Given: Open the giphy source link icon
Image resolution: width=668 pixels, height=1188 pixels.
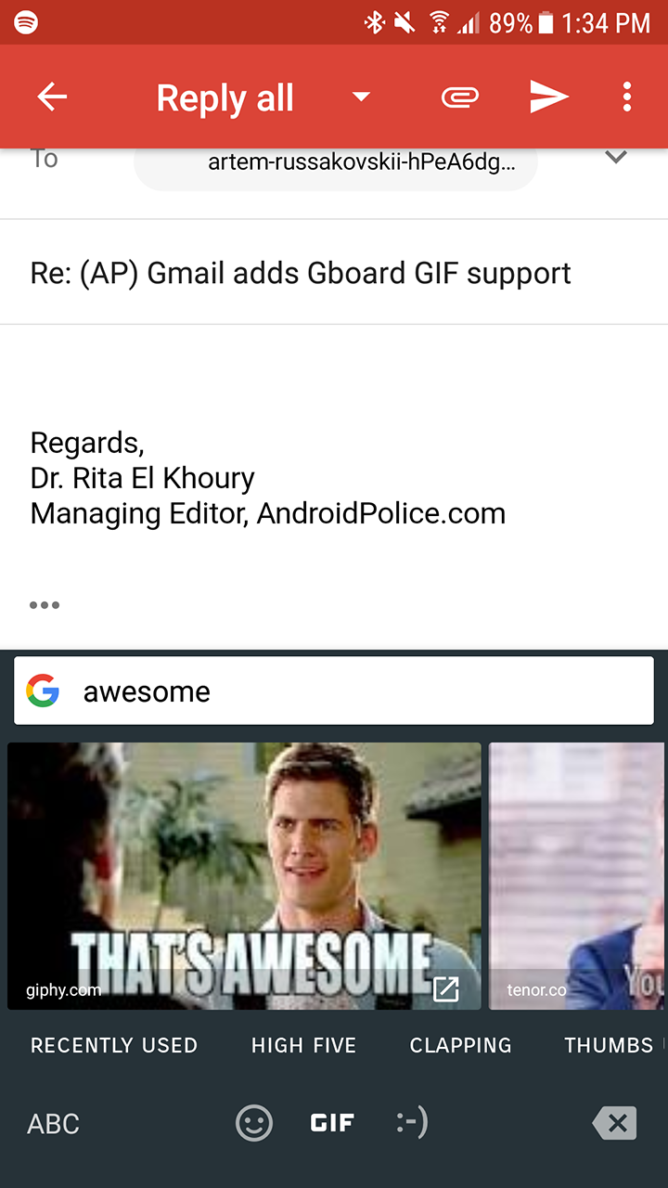Looking at the screenshot, I should pos(445,988).
